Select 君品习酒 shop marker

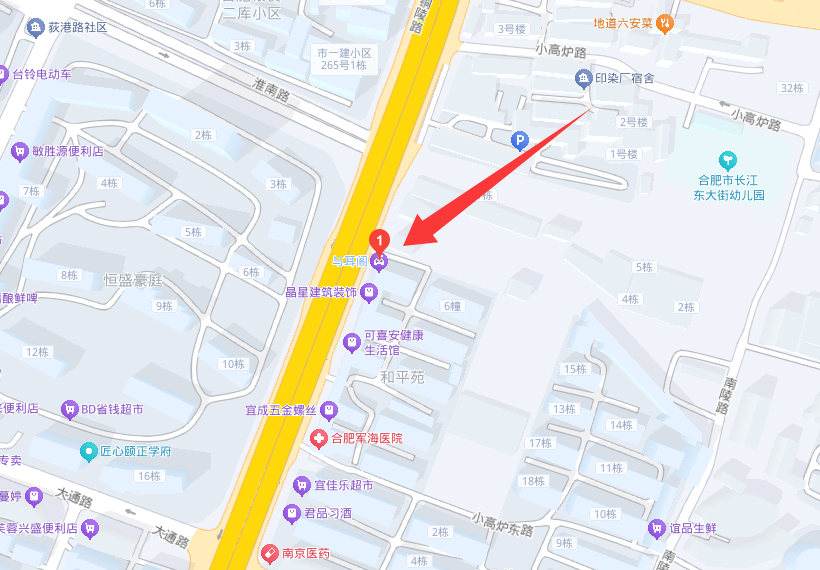(291, 513)
